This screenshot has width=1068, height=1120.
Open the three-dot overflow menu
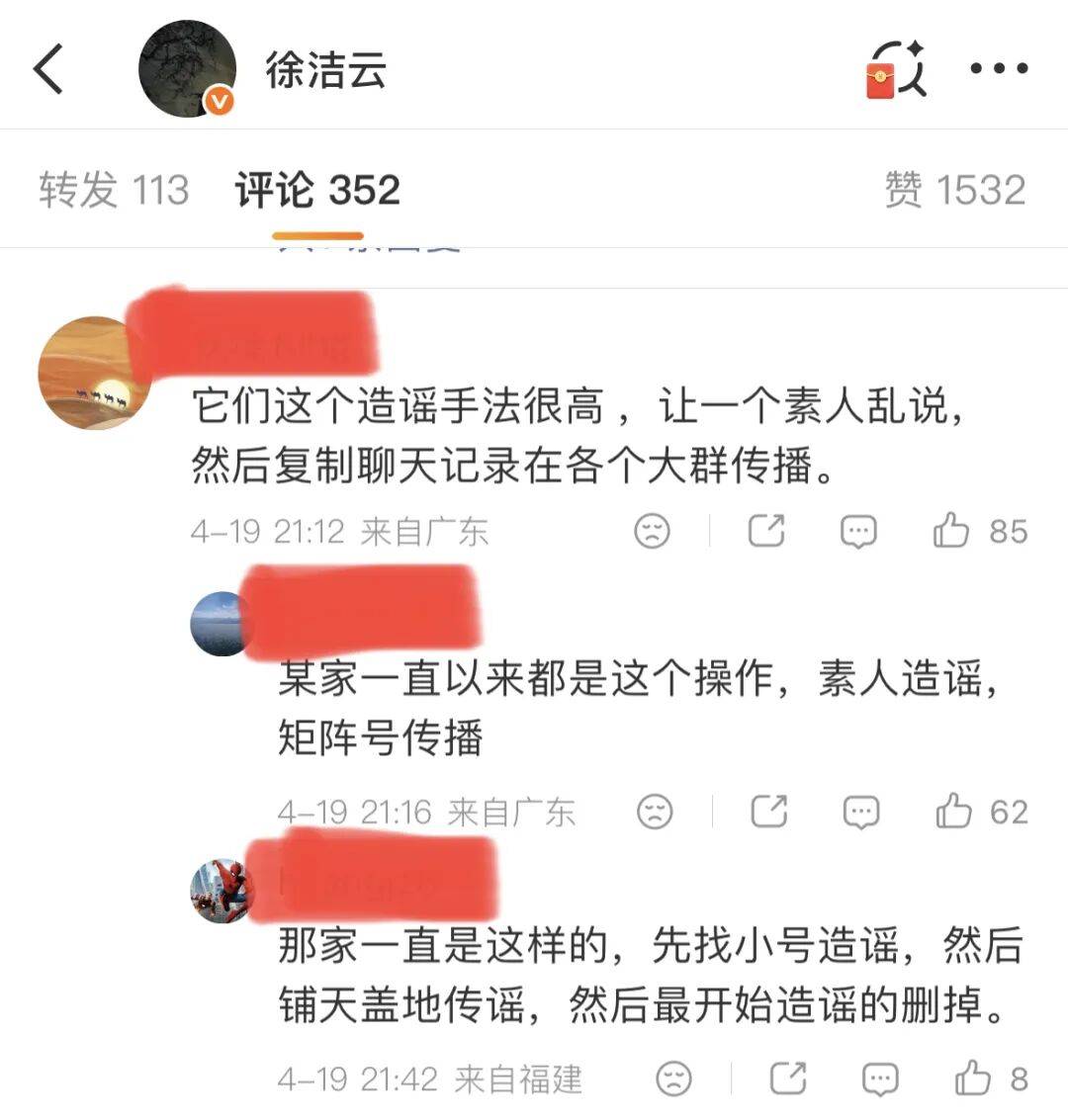pos(998,69)
